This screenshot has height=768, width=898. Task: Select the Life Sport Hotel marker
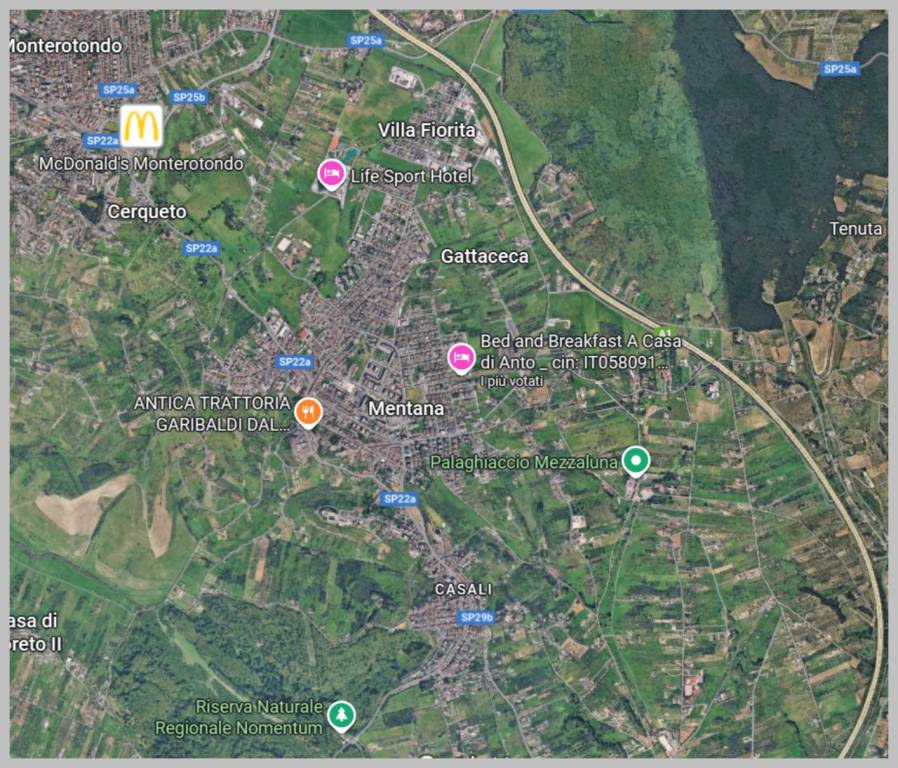tap(332, 174)
